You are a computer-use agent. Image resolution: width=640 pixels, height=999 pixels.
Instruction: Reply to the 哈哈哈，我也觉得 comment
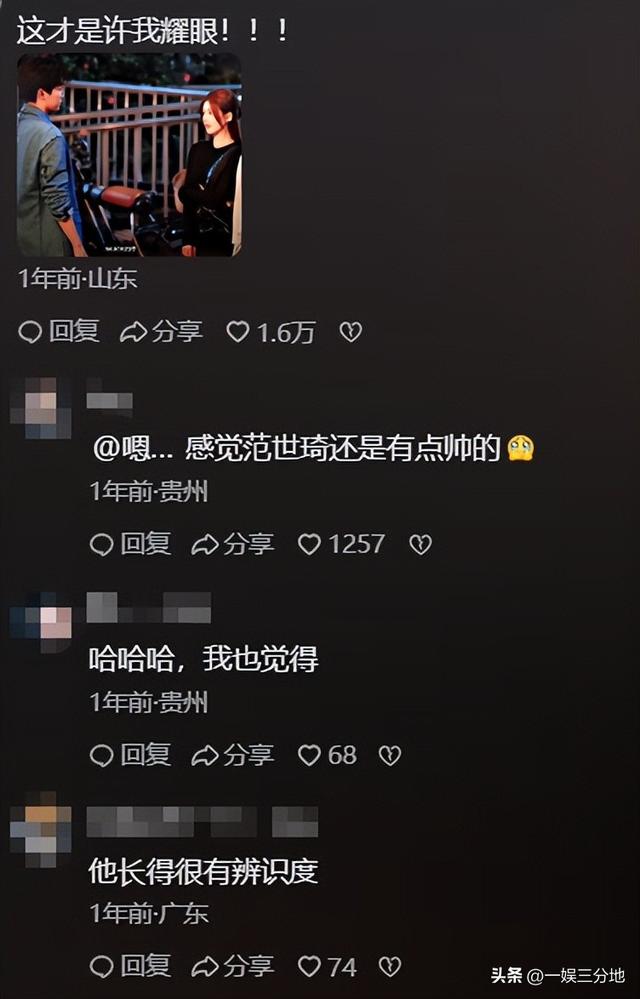pos(130,755)
